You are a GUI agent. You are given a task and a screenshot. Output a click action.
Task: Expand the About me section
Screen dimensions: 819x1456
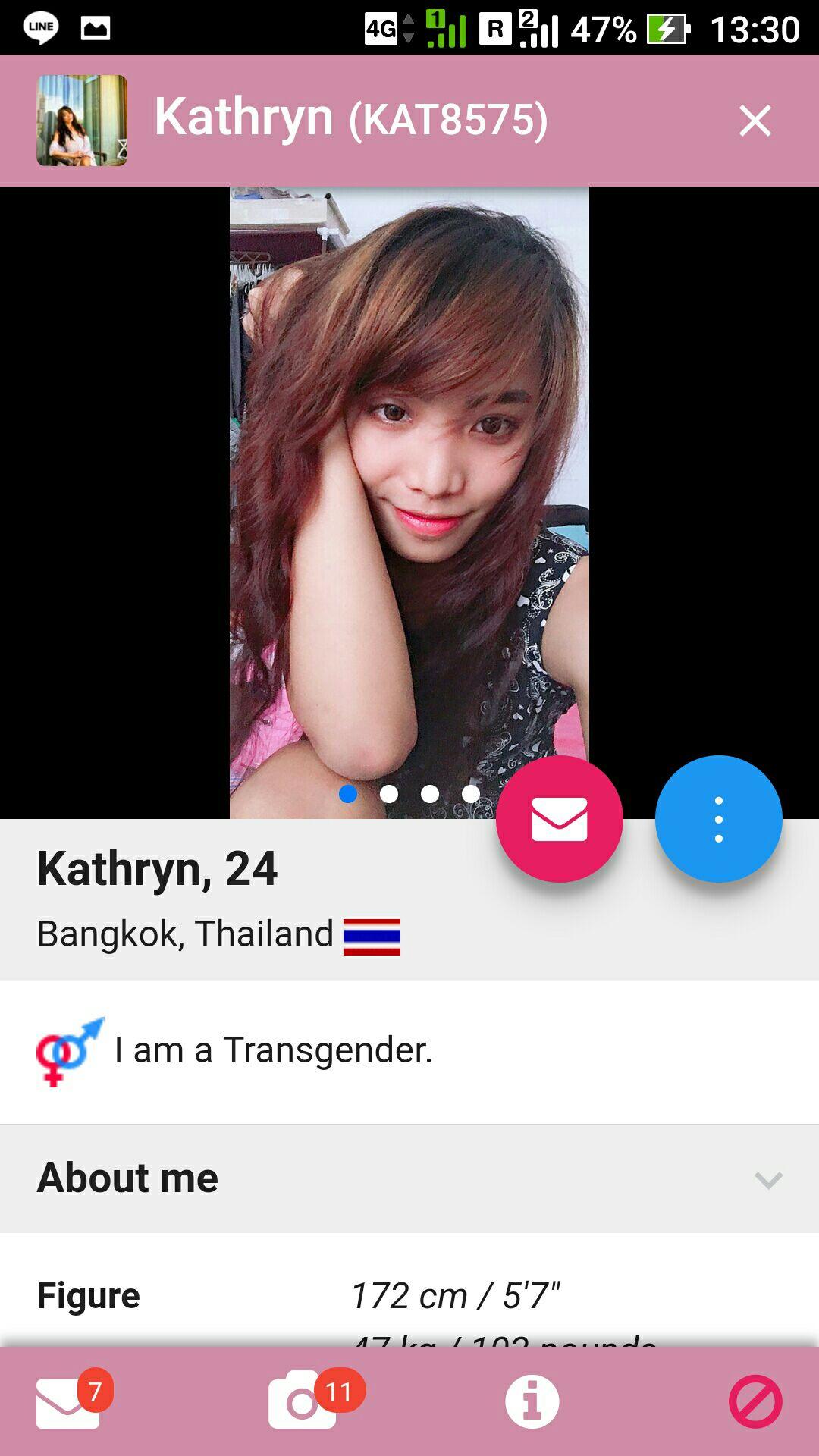click(x=767, y=1179)
